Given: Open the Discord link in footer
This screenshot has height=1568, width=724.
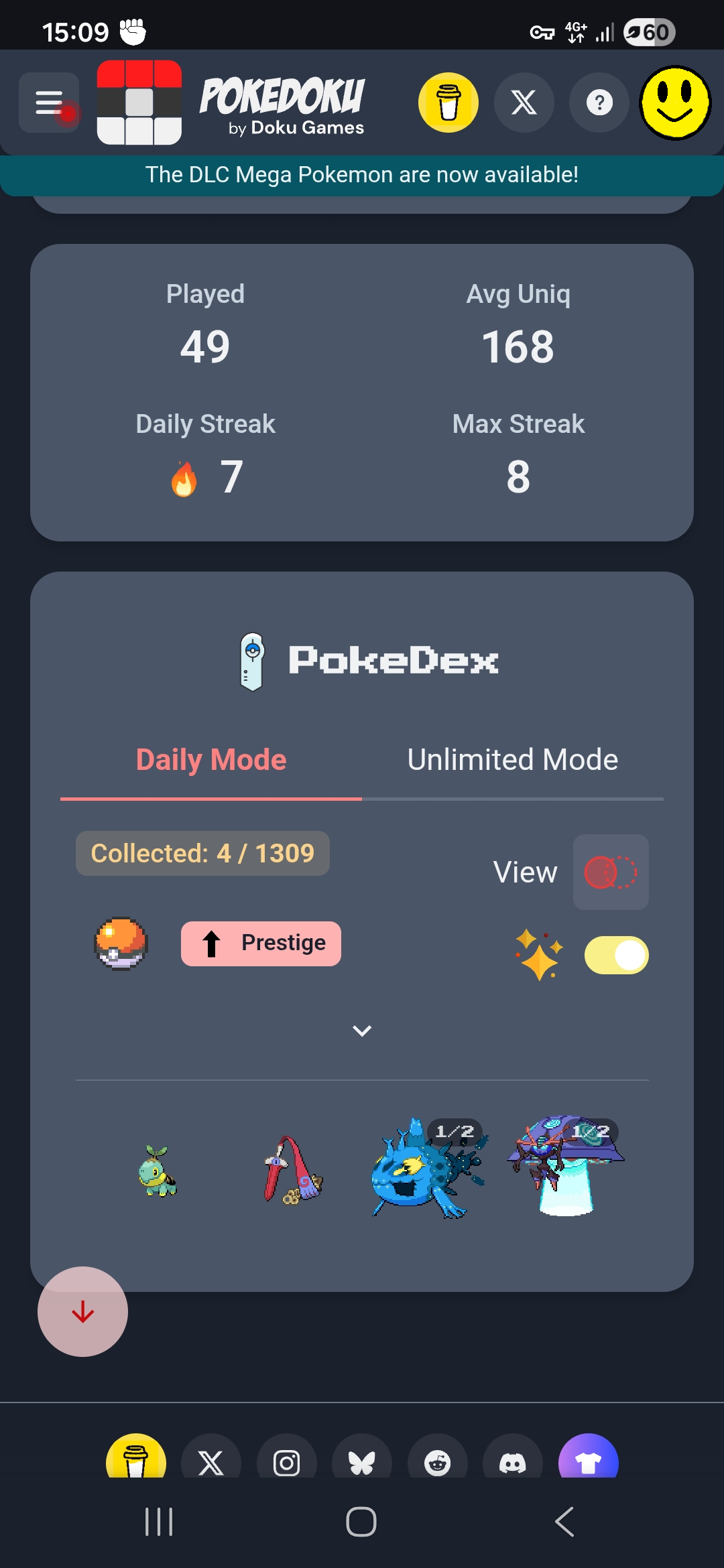Looking at the screenshot, I should pos(513,1462).
